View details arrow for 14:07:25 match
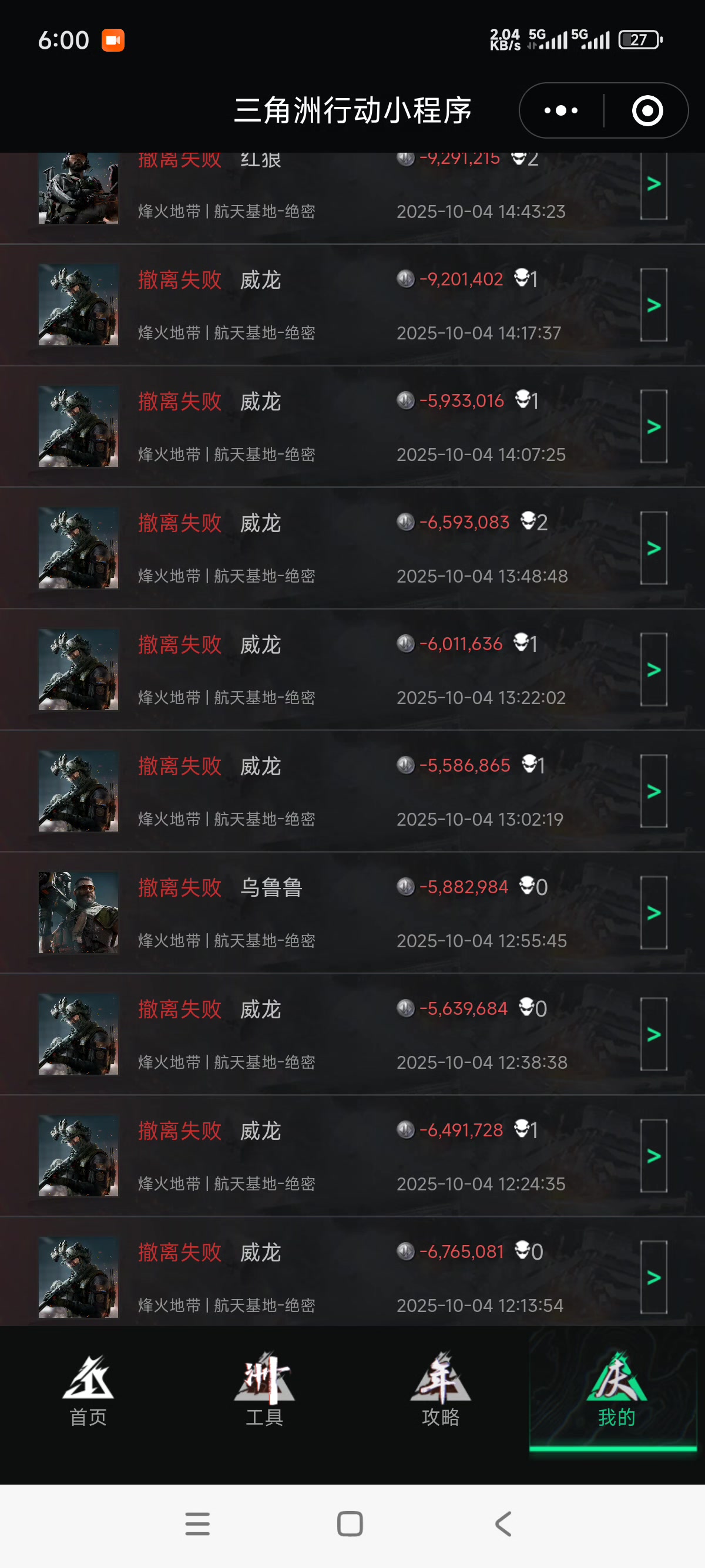The image size is (705, 1568). pos(653,426)
